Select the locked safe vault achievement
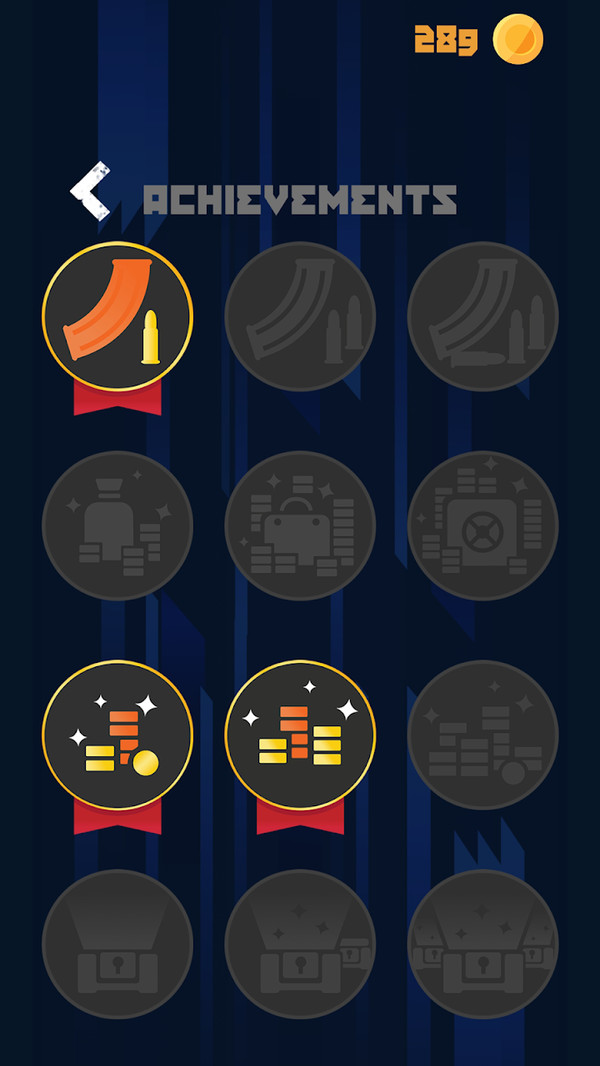 tap(483, 526)
